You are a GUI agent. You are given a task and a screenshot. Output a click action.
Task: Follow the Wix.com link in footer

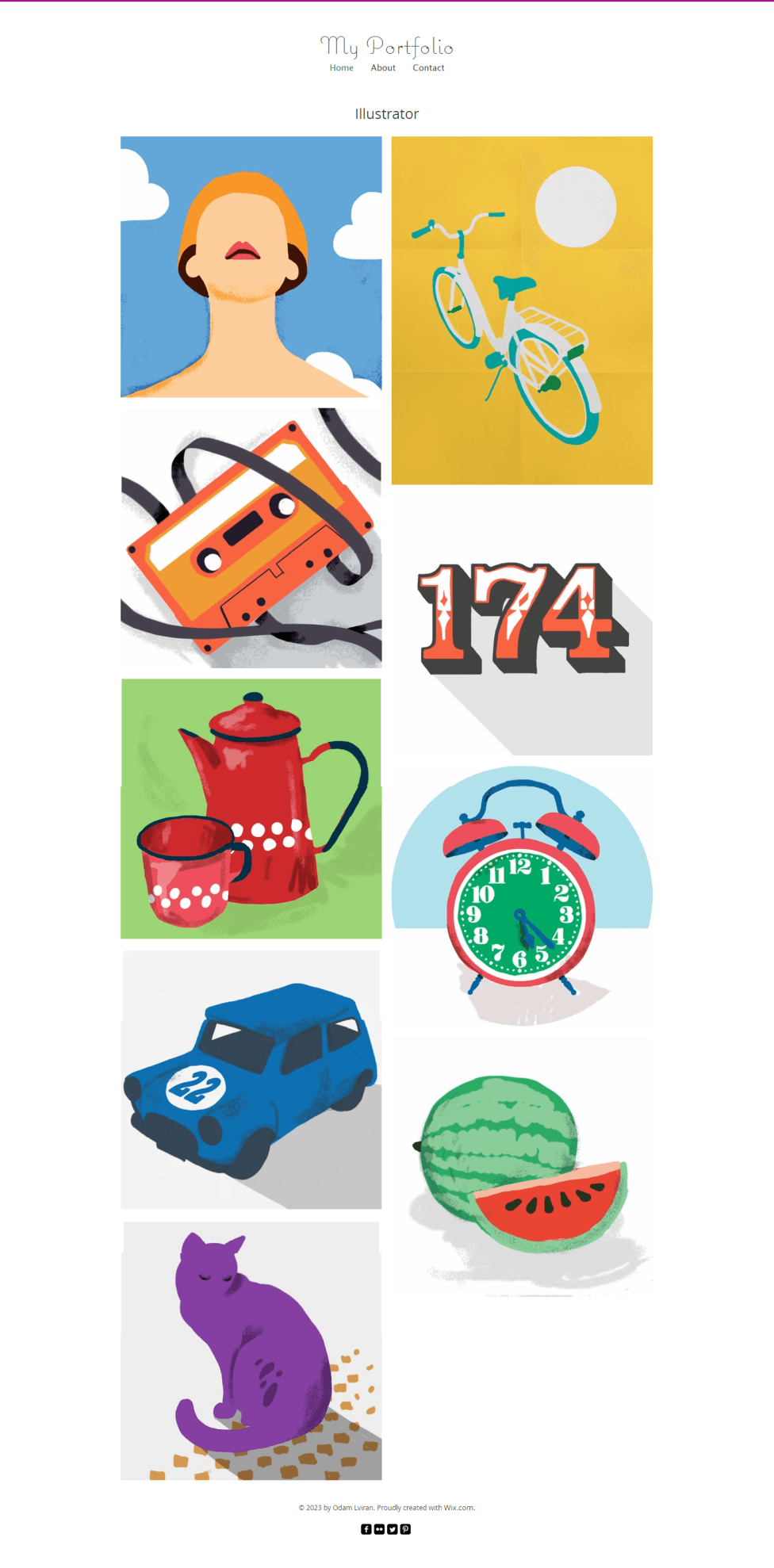point(458,1508)
